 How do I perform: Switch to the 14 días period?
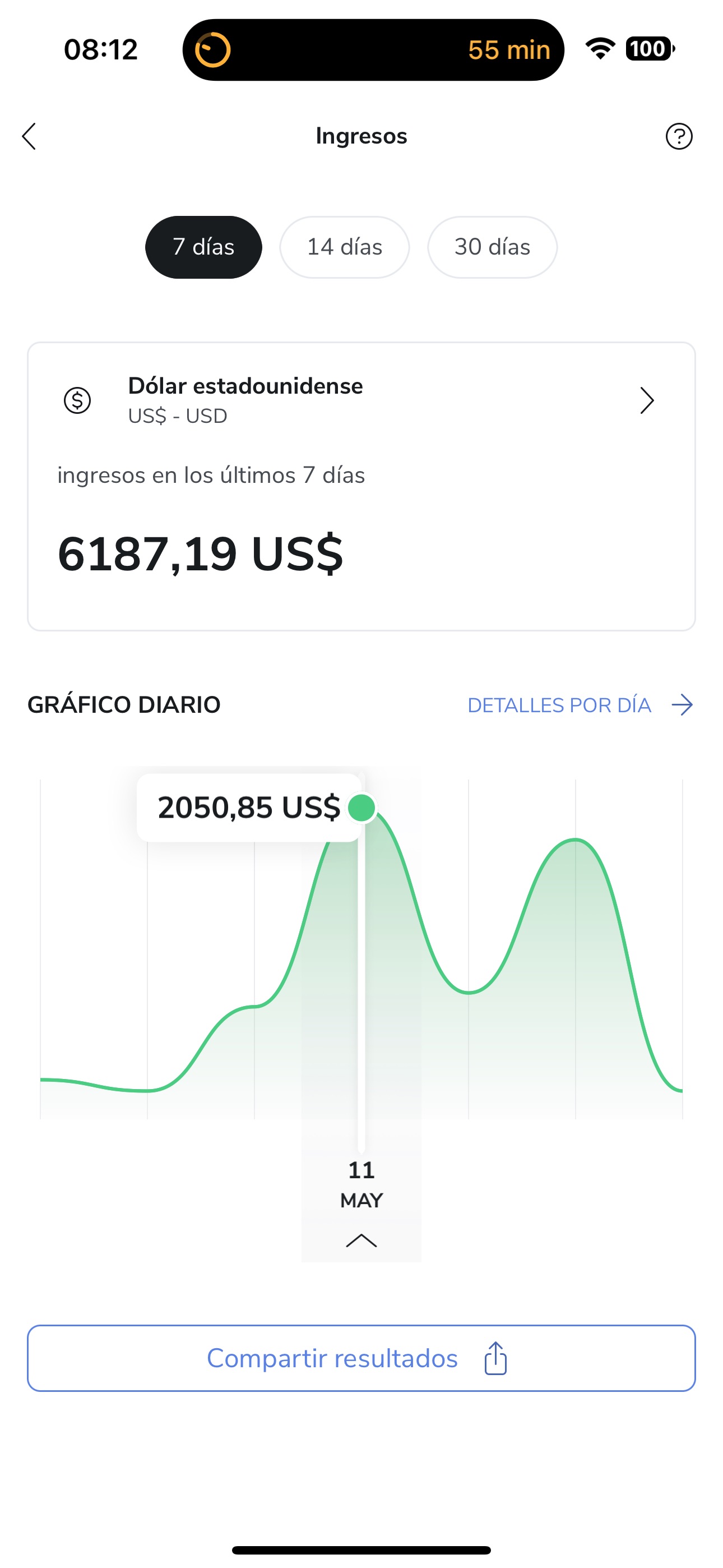(345, 247)
